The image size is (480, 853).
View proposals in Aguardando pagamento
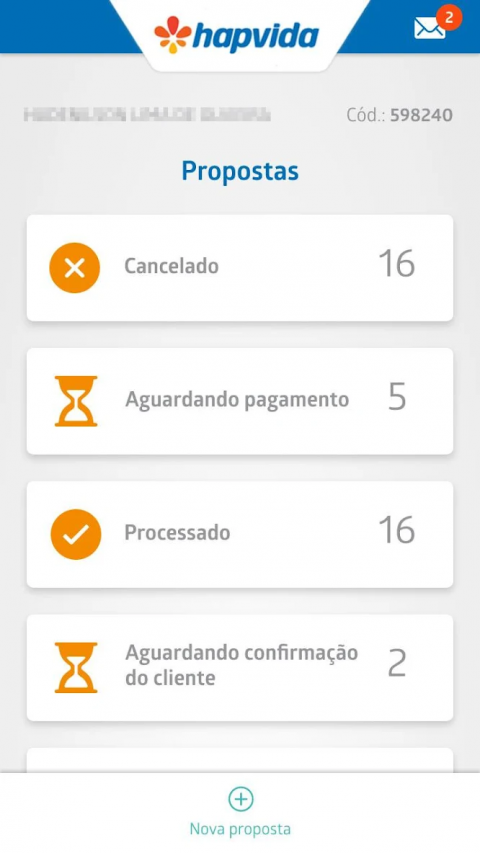[x=240, y=401]
